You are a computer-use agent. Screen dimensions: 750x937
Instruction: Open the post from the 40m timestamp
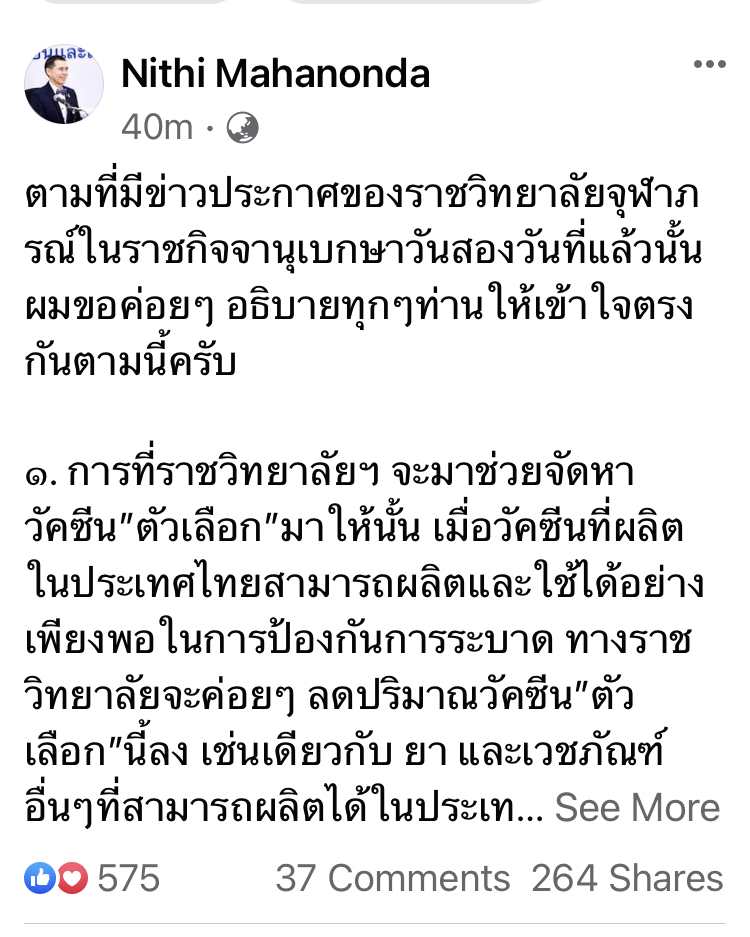tap(156, 127)
